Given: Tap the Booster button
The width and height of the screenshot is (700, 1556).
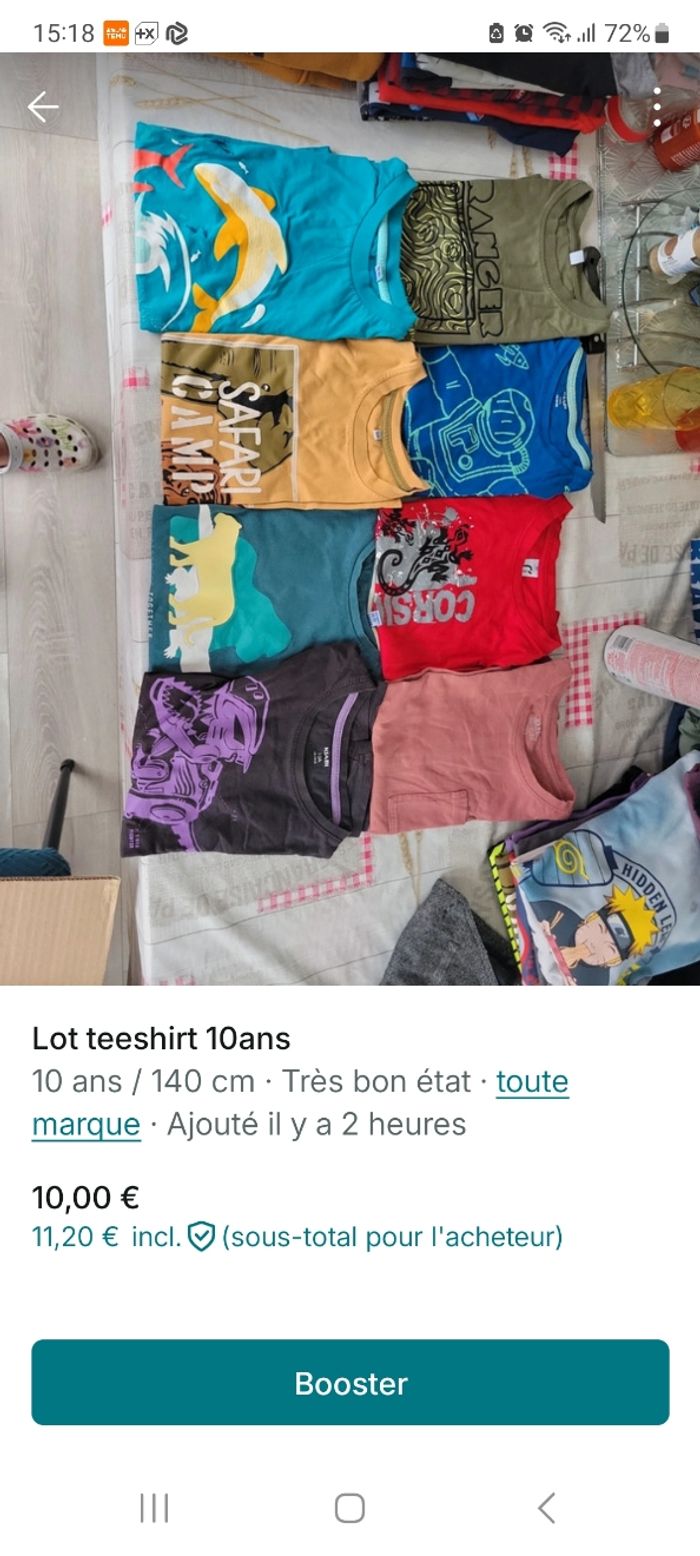Looking at the screenshot, I should (350, 1382).
